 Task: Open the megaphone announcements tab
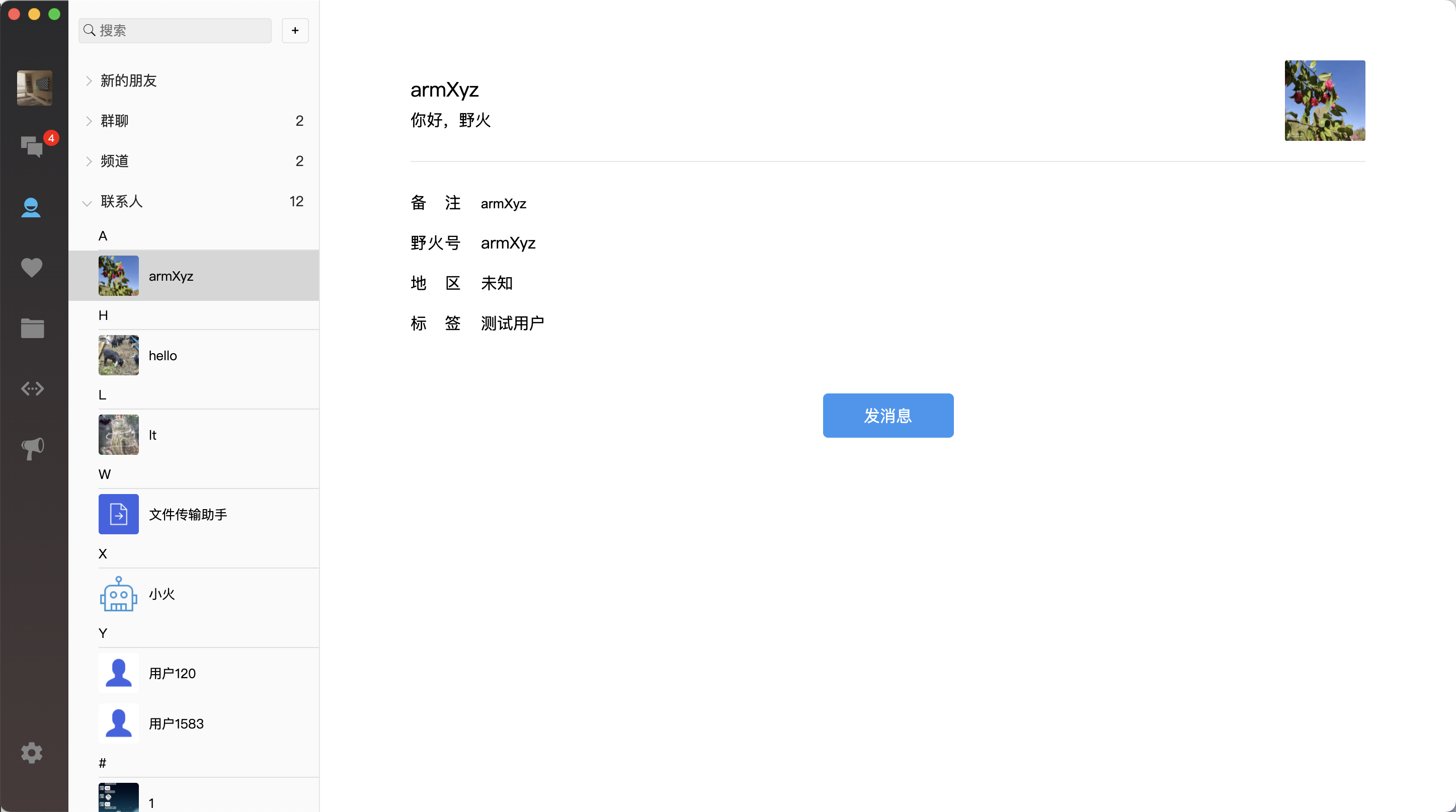32,449
